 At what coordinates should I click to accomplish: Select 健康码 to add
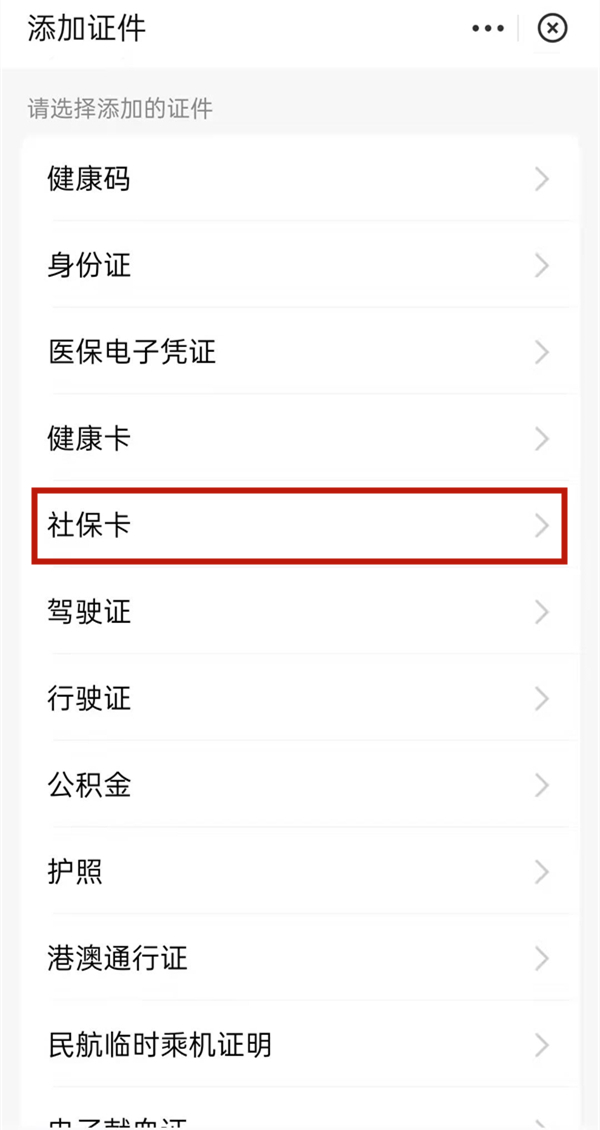(x=300, y=180)
